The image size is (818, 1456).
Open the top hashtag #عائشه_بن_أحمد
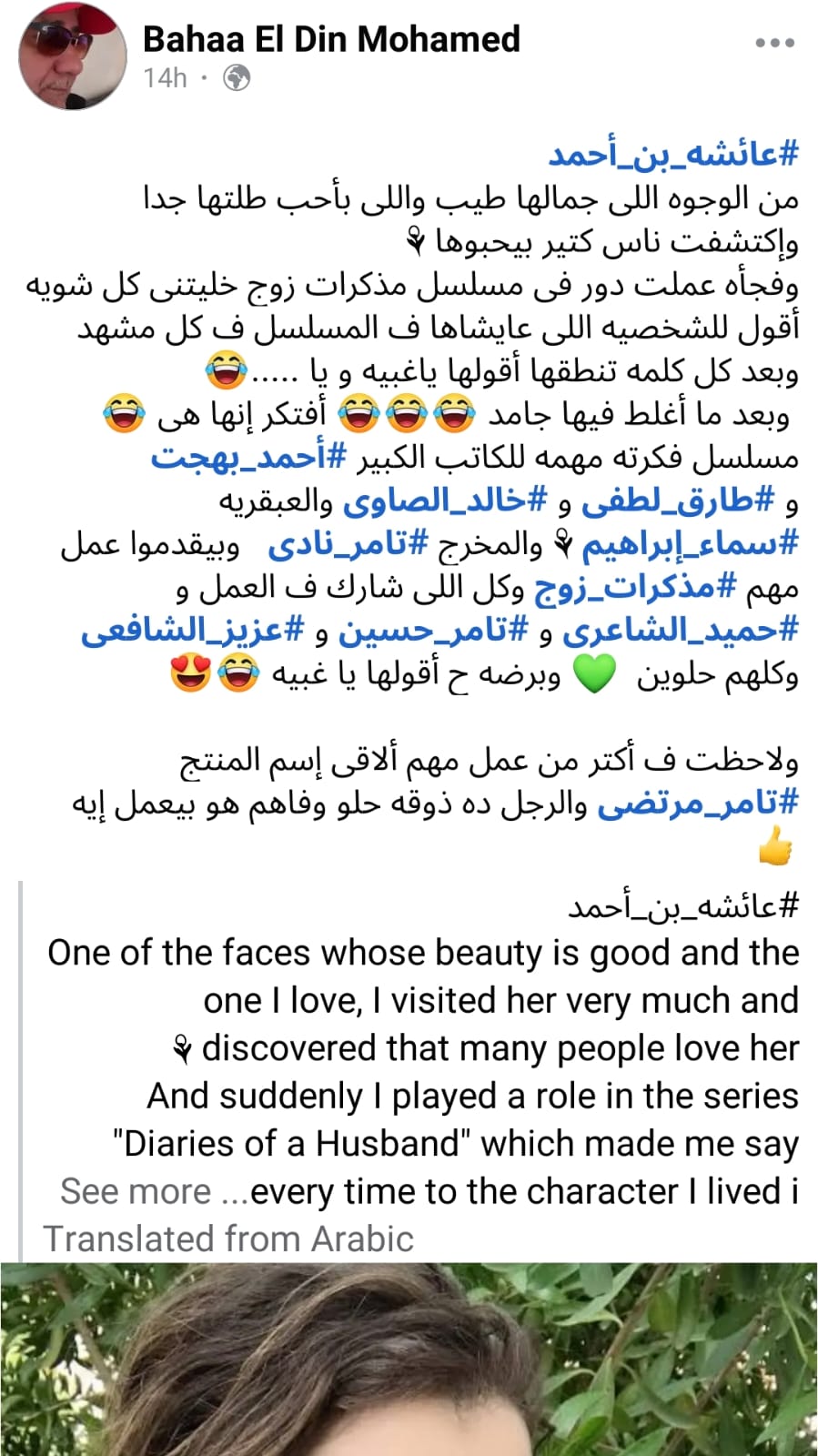[672, 155]
